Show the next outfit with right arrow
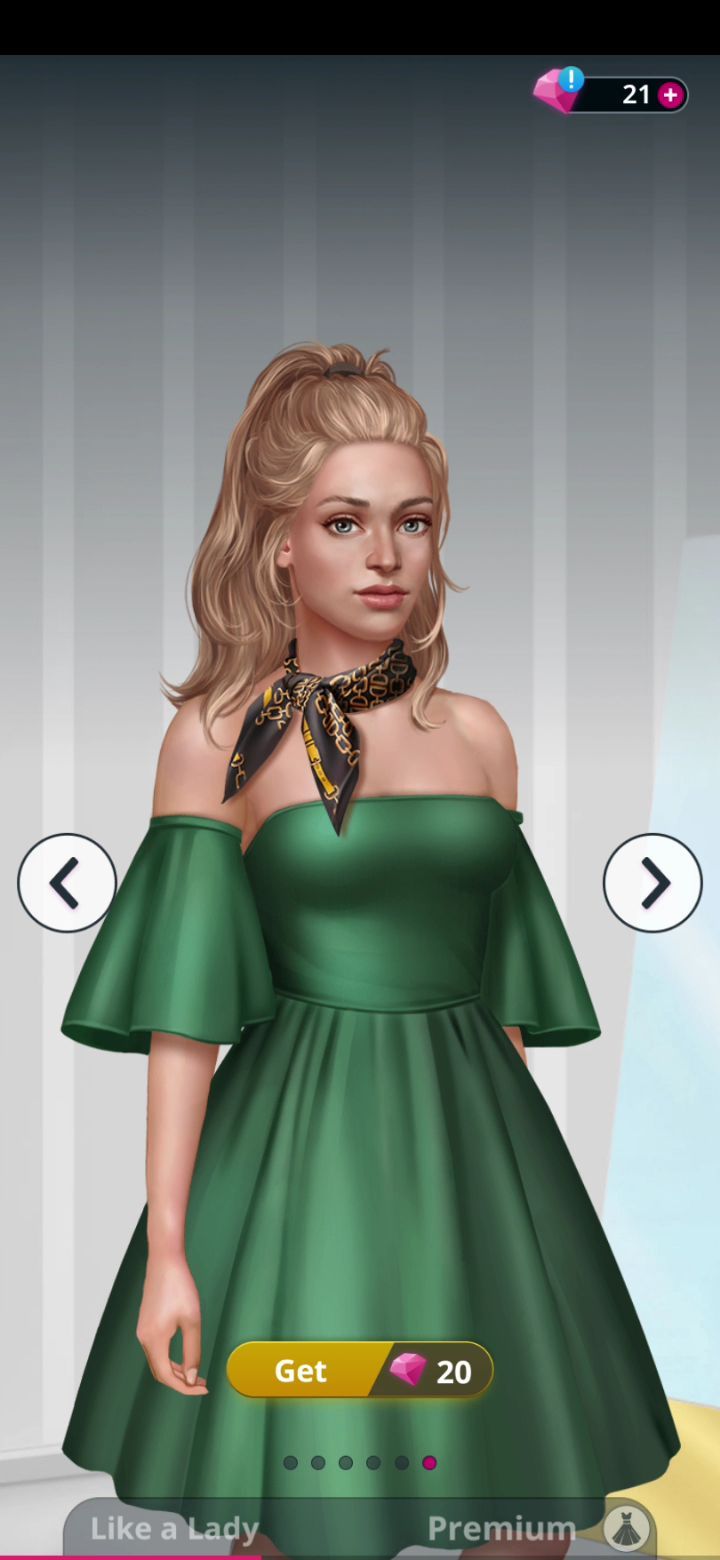 tap(652, 883)
